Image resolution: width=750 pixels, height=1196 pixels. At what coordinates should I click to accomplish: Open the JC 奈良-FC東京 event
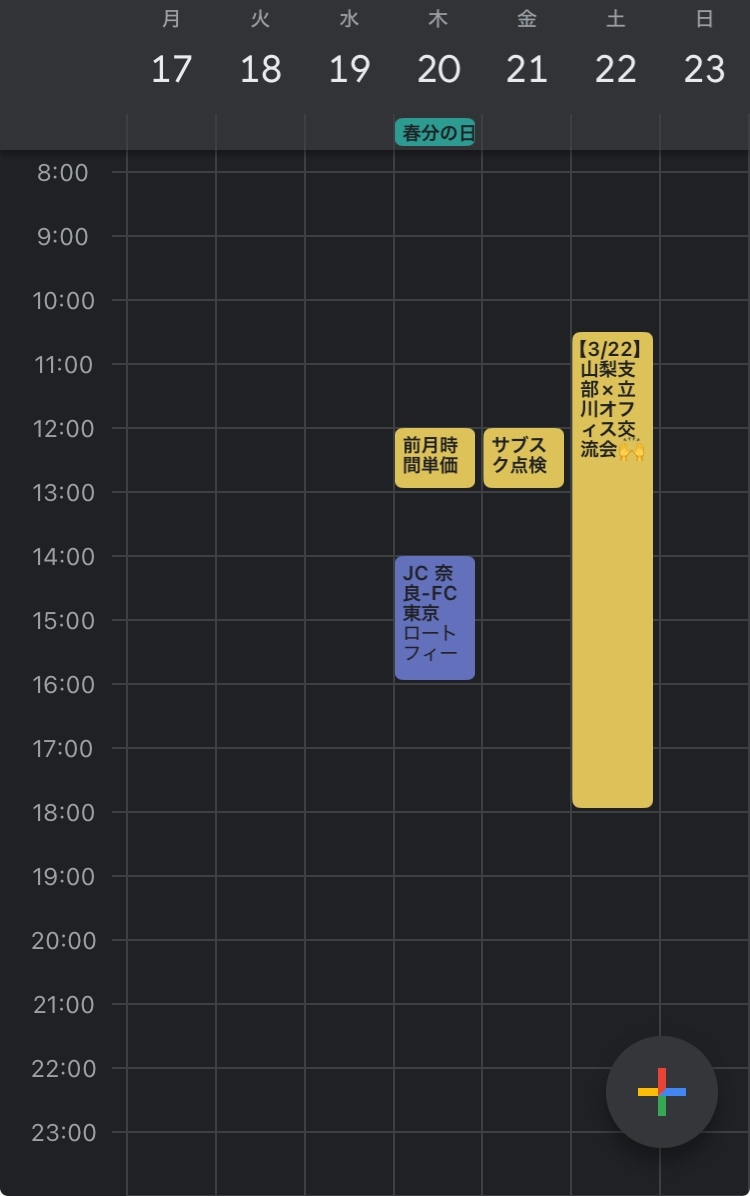tap(434, 617)
